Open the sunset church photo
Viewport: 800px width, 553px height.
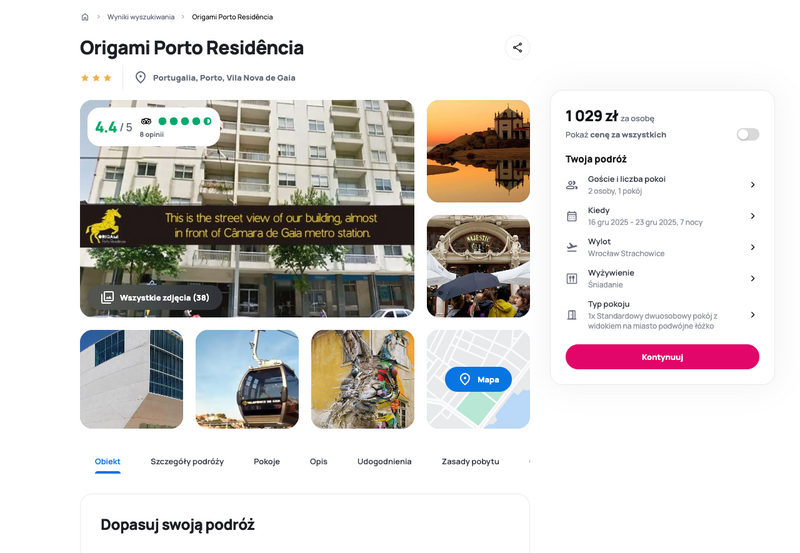click(x=478, y=151)
